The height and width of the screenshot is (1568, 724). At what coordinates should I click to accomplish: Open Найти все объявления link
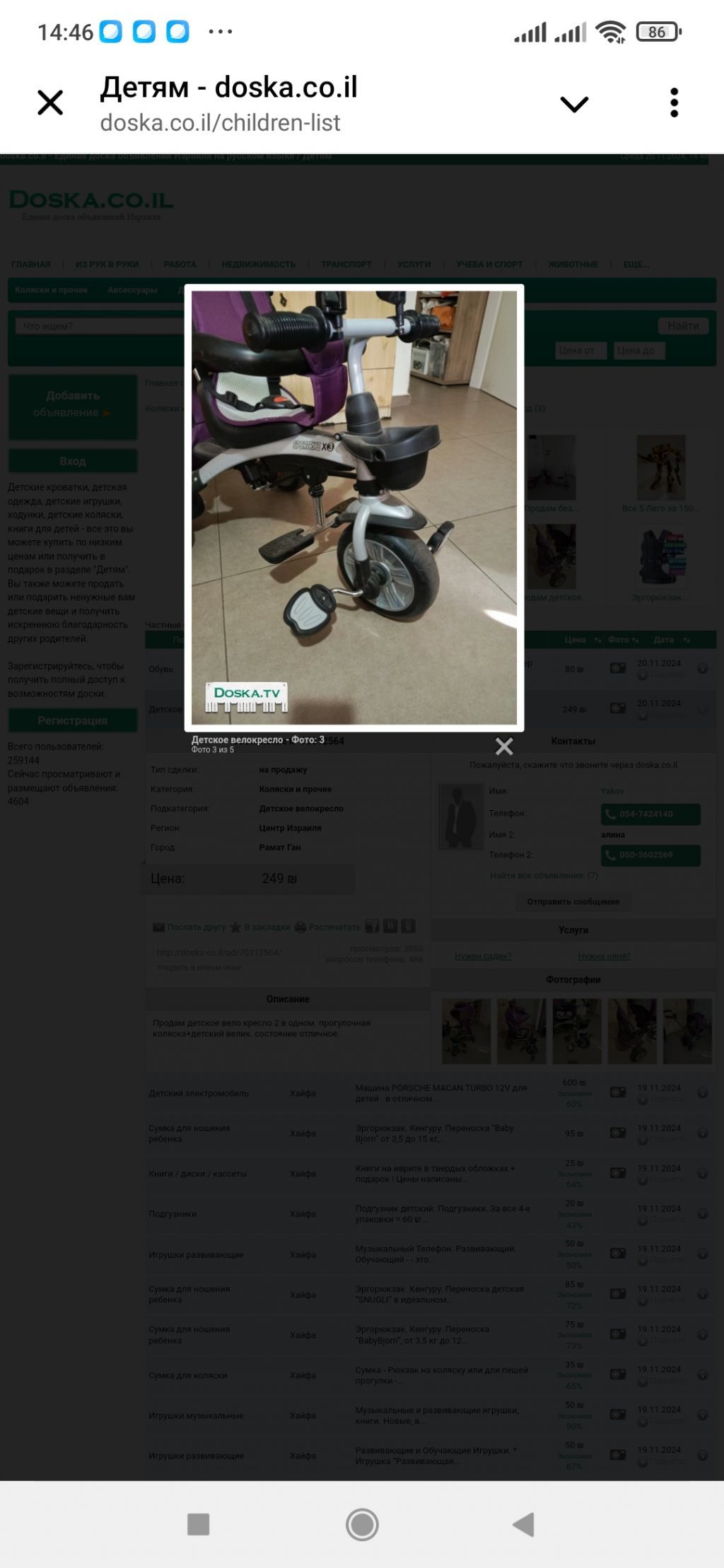[544, 875]
